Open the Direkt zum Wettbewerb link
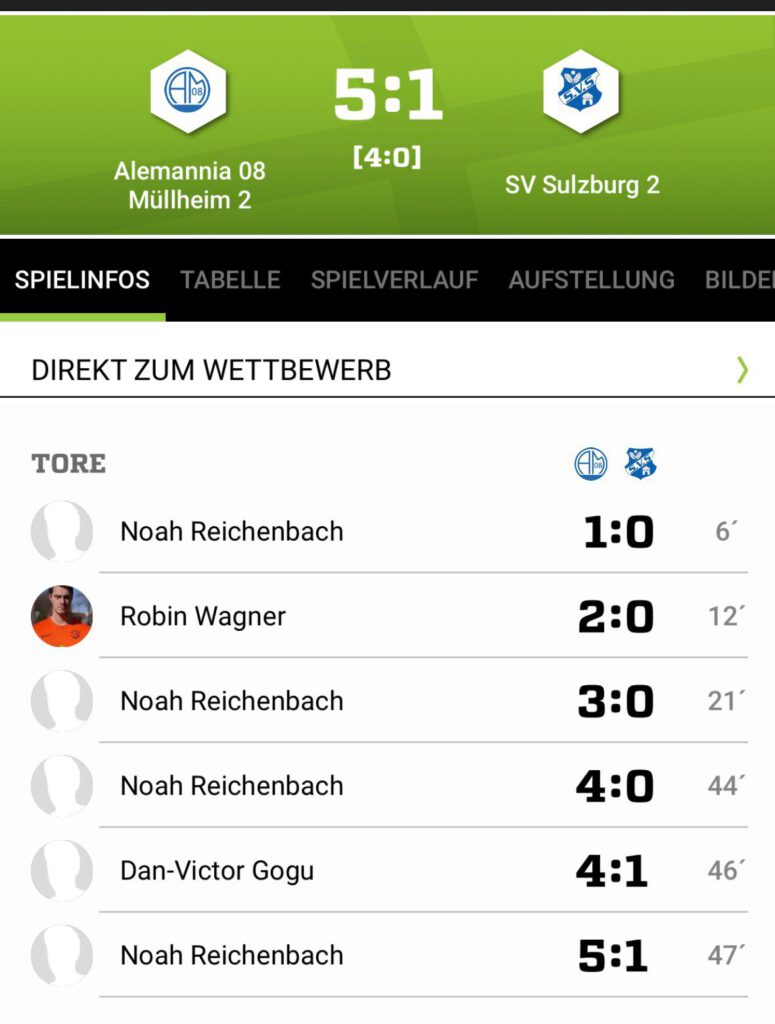The width and height of the screenshot is (775, 1024). pyautogui.click(x=387, y=370)
